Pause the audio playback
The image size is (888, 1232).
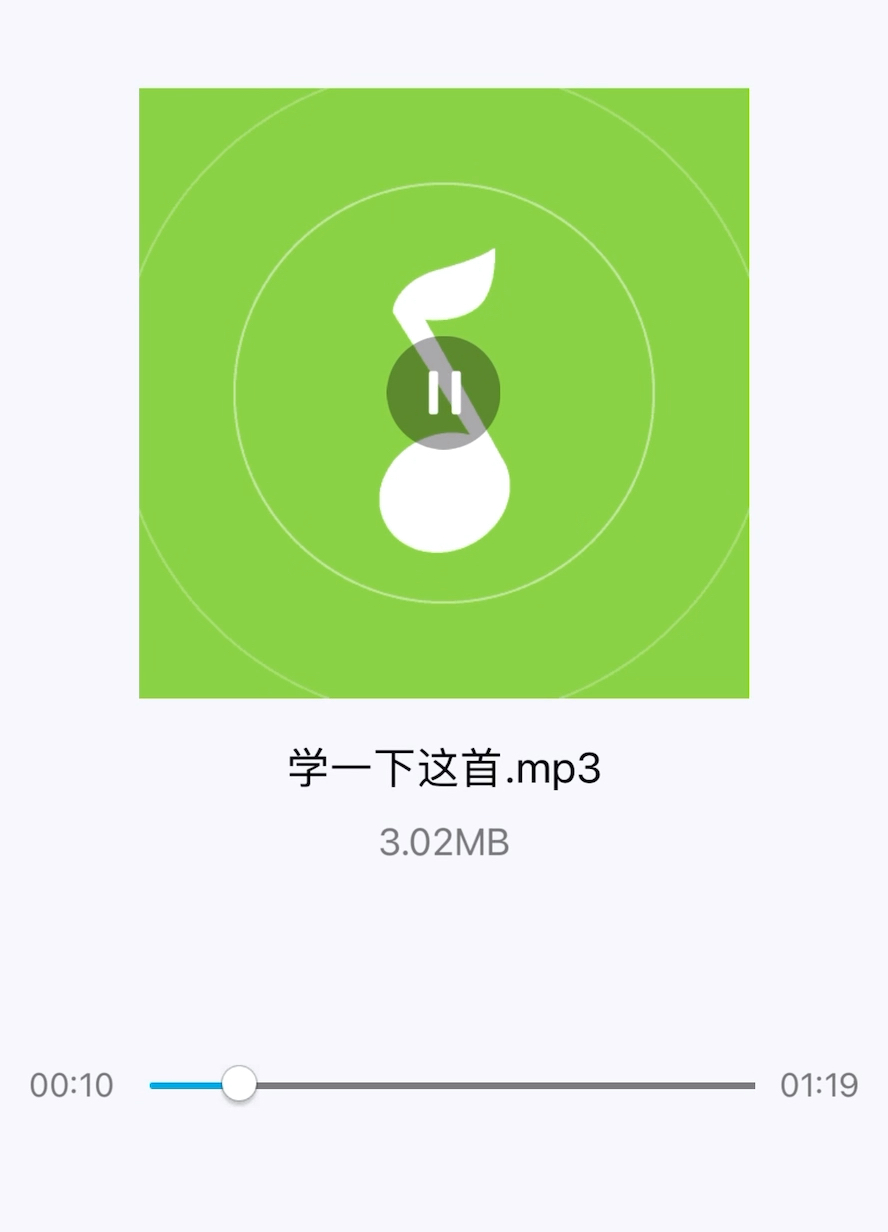(x=443, y=392)
